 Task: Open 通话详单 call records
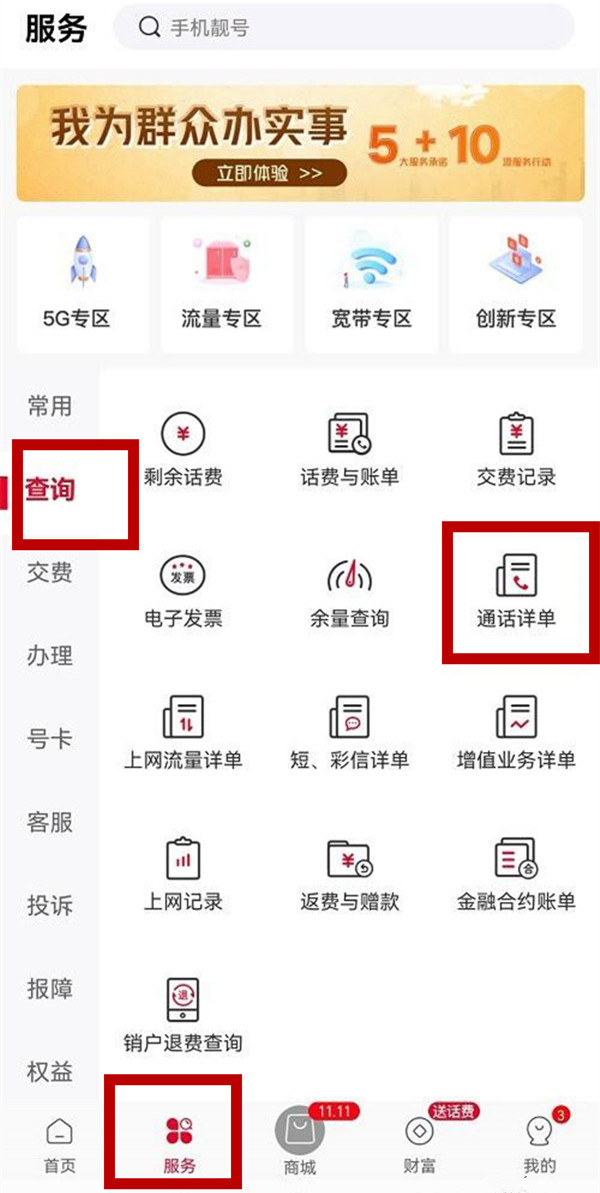click(x=516, y=590)
